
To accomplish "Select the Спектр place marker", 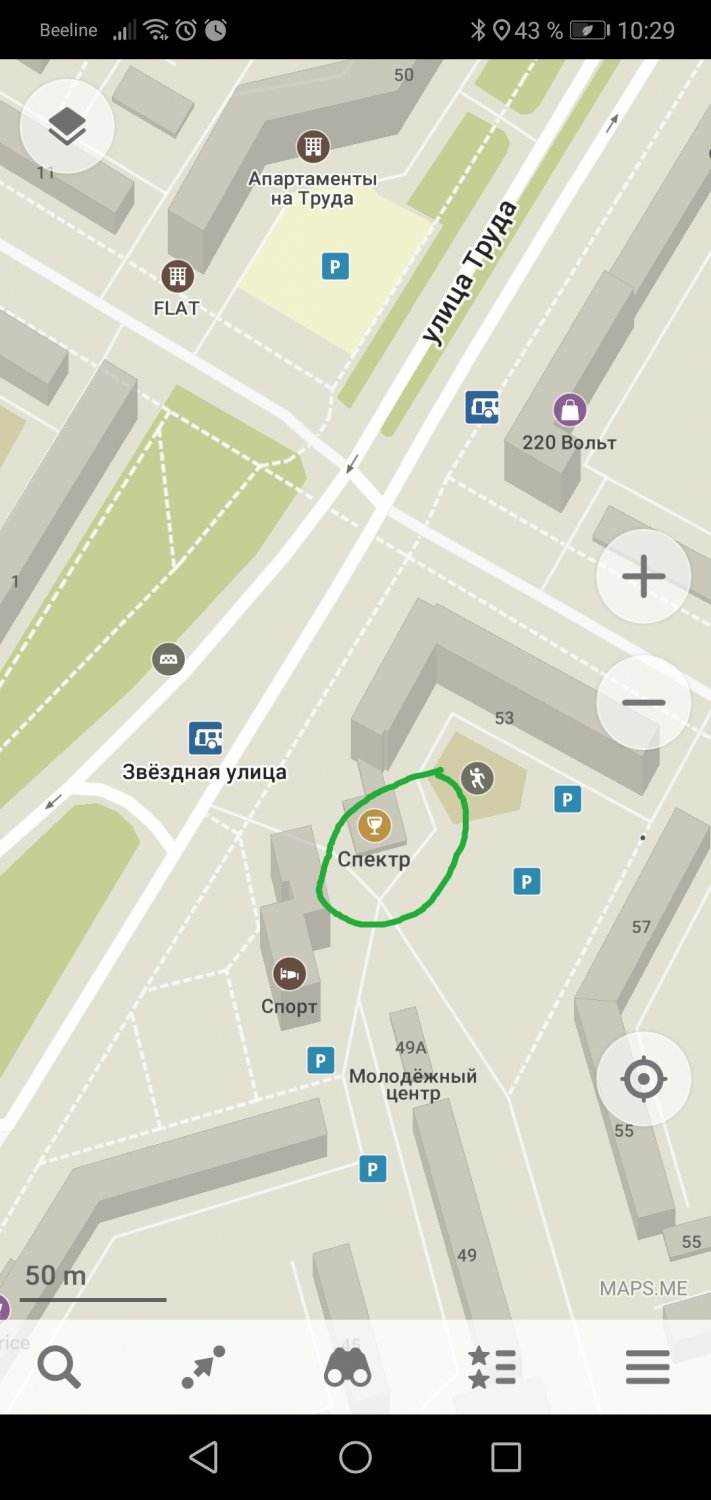I will coord(374,826).
